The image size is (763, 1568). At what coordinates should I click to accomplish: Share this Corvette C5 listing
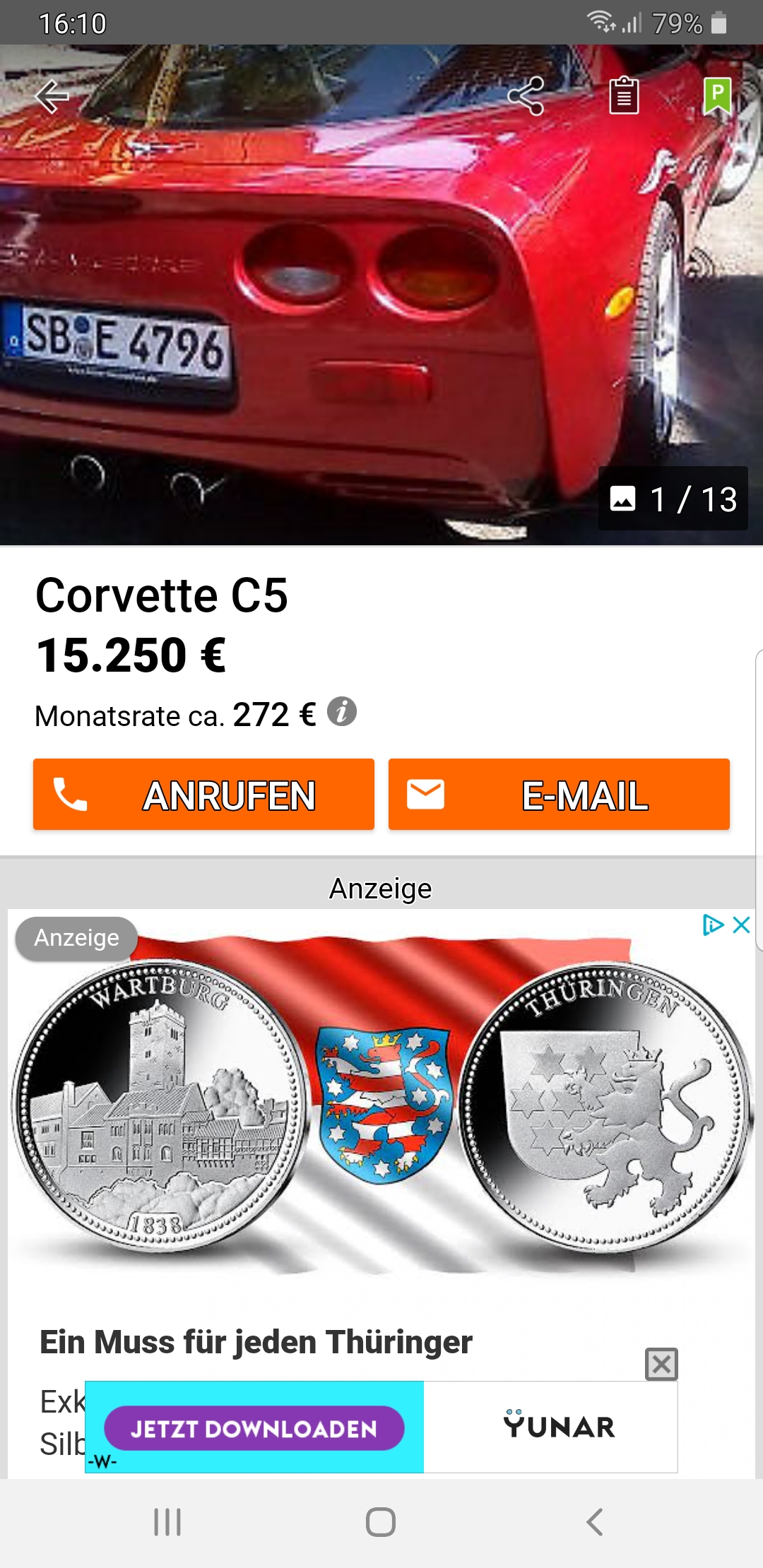pos(526,96)
